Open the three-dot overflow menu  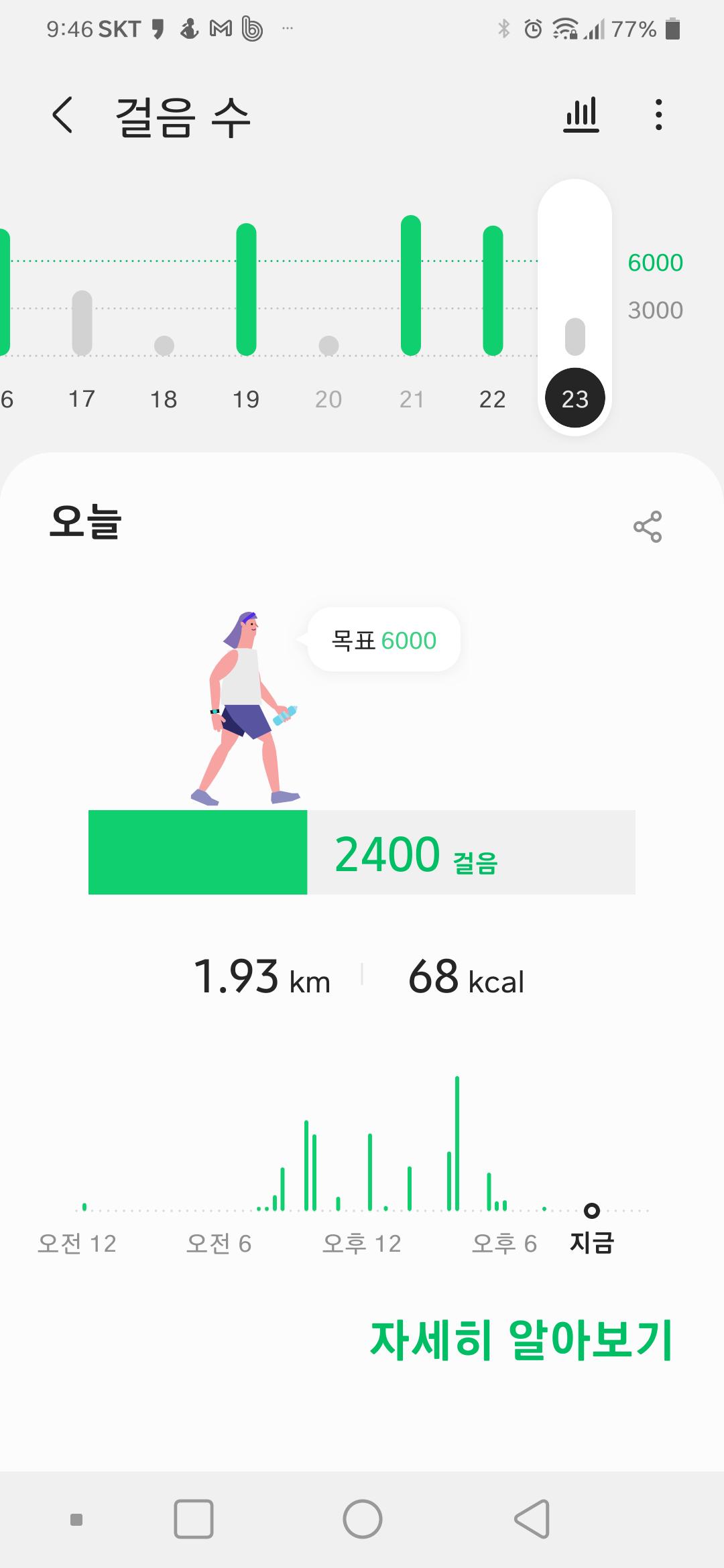[659, 115]
